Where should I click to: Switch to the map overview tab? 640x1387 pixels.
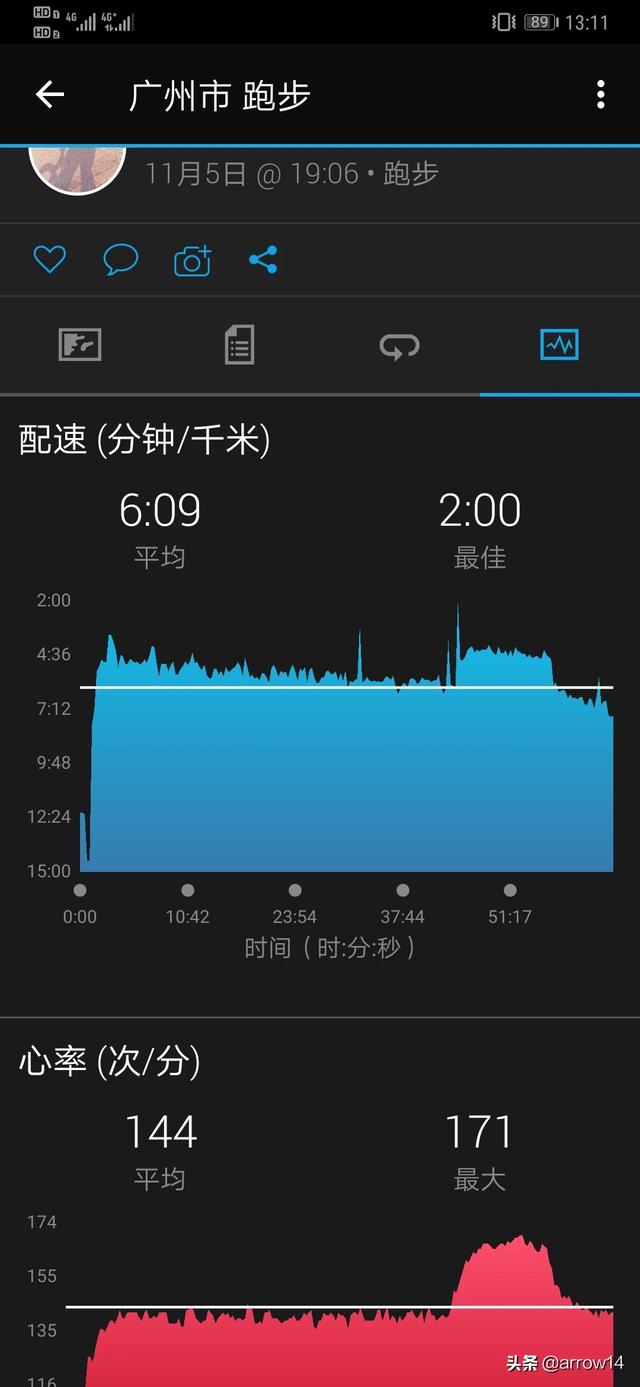(80, 345)
